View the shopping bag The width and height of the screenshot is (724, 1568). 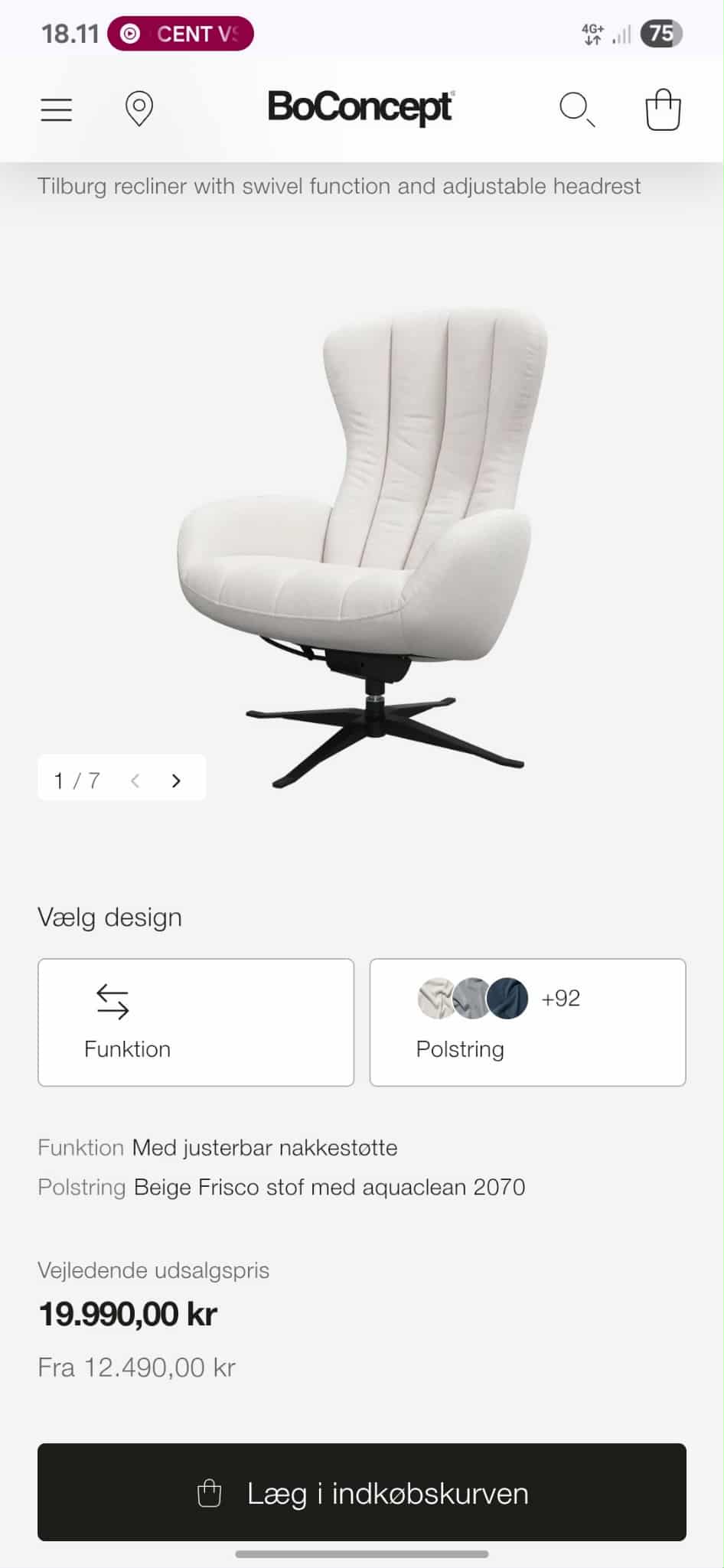(663, 110)
